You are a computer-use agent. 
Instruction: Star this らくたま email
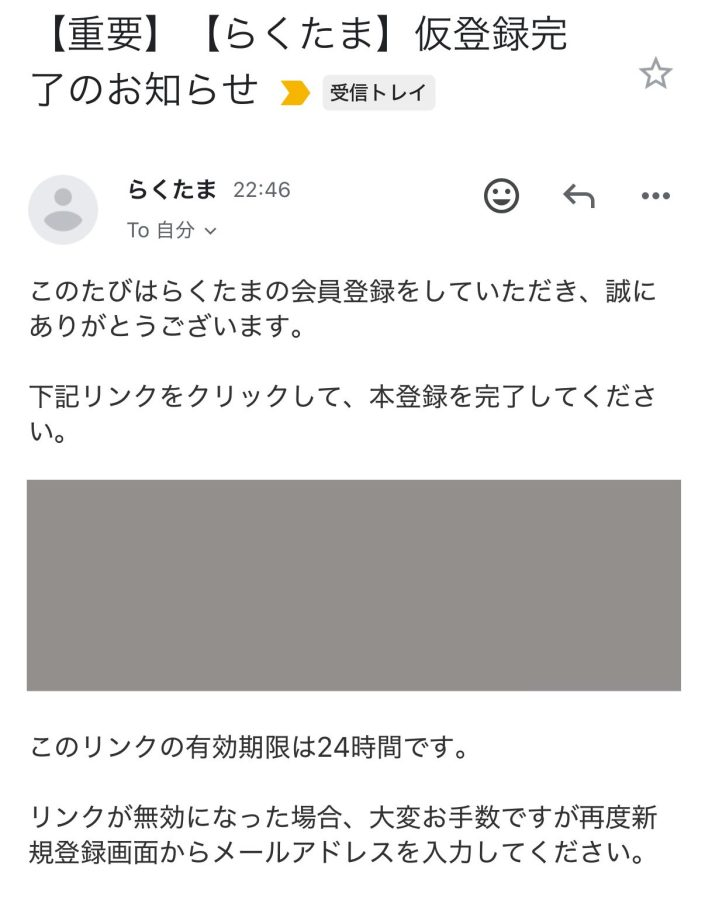[x=655, y=74]
